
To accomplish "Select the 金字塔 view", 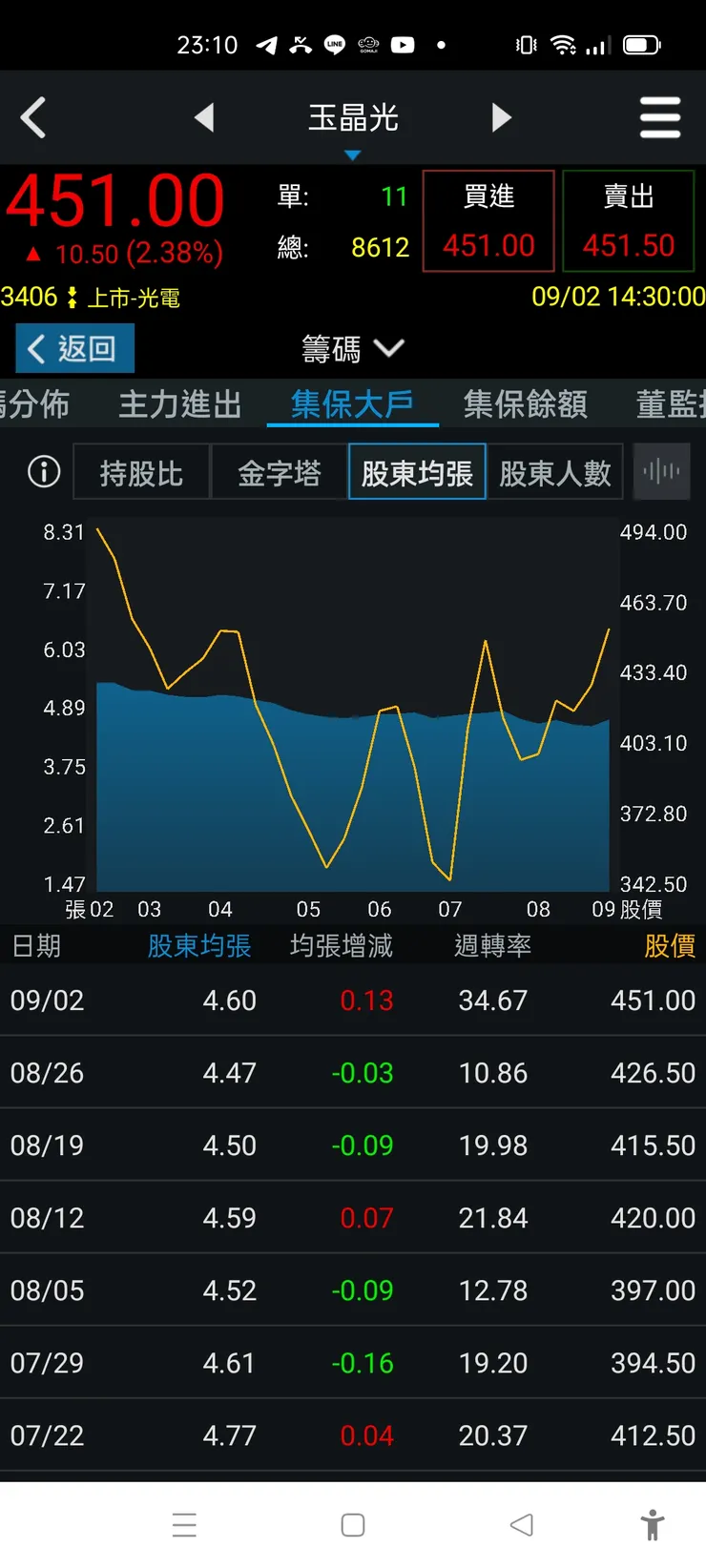I will [x=280, y=471].
